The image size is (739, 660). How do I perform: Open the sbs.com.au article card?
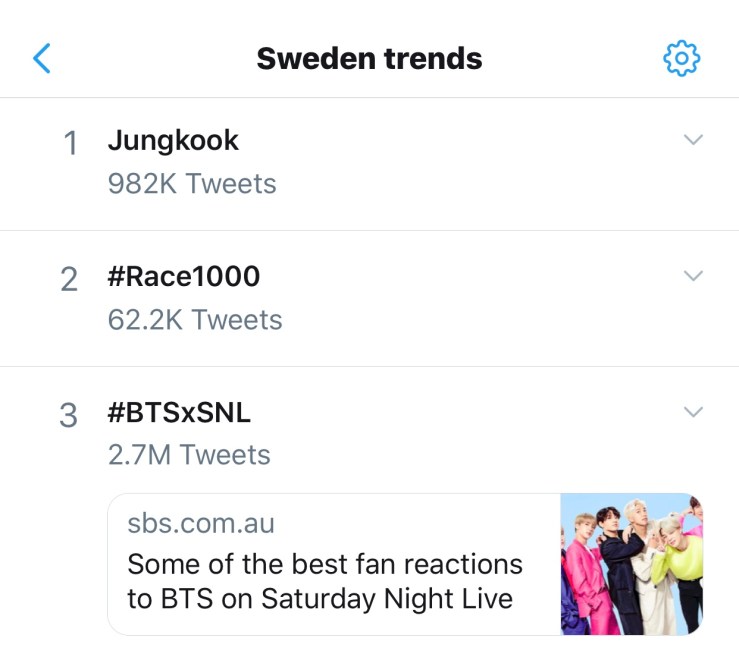404,564
